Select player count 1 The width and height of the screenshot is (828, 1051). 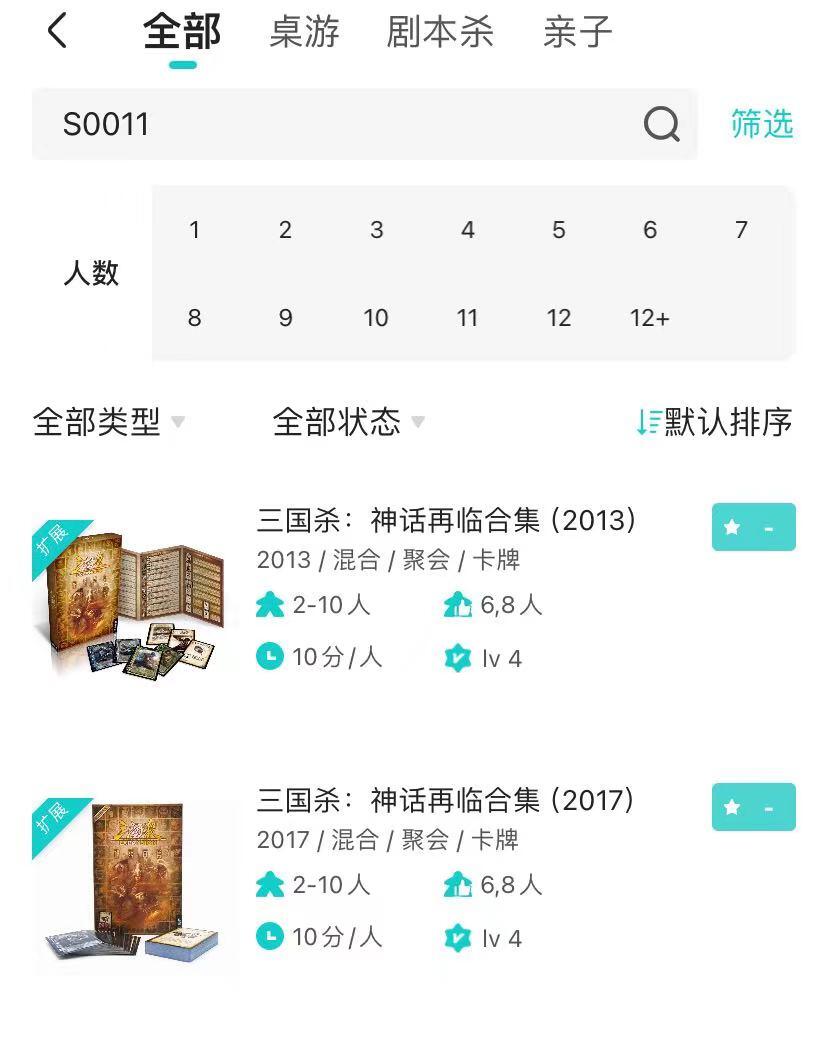tap(194, 230)
